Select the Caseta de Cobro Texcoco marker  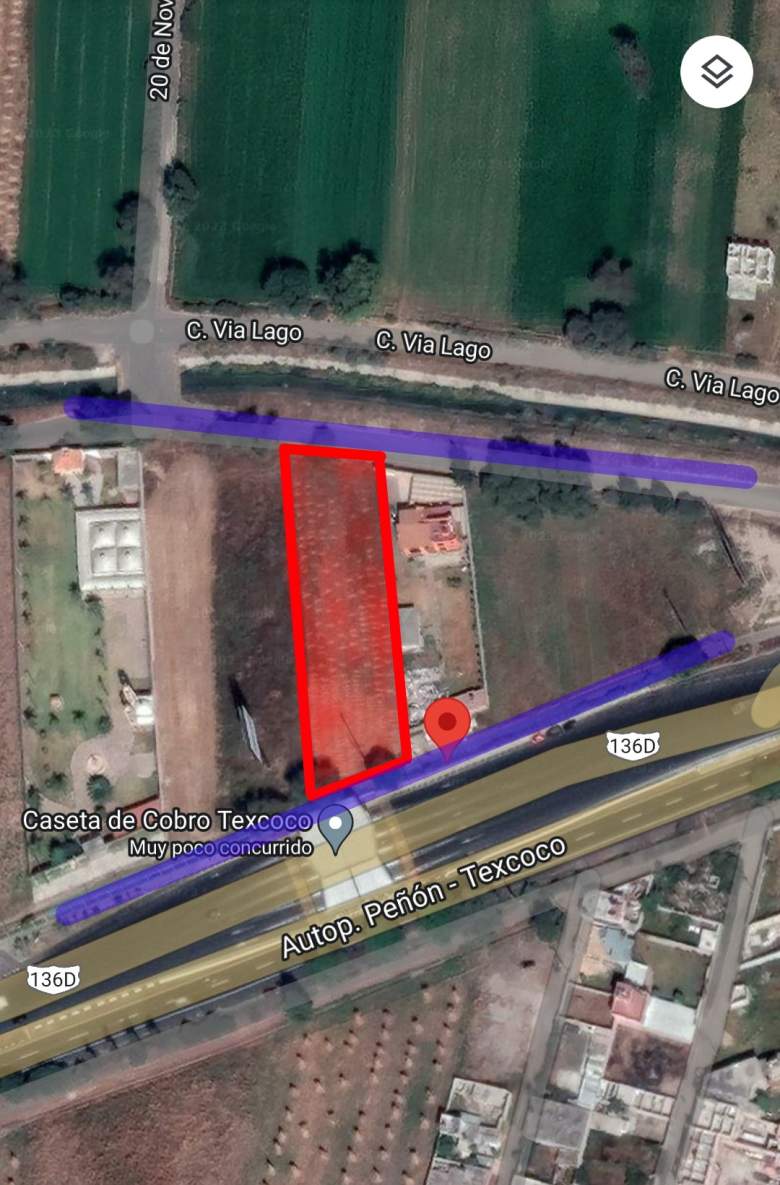[x=335, y=827]
